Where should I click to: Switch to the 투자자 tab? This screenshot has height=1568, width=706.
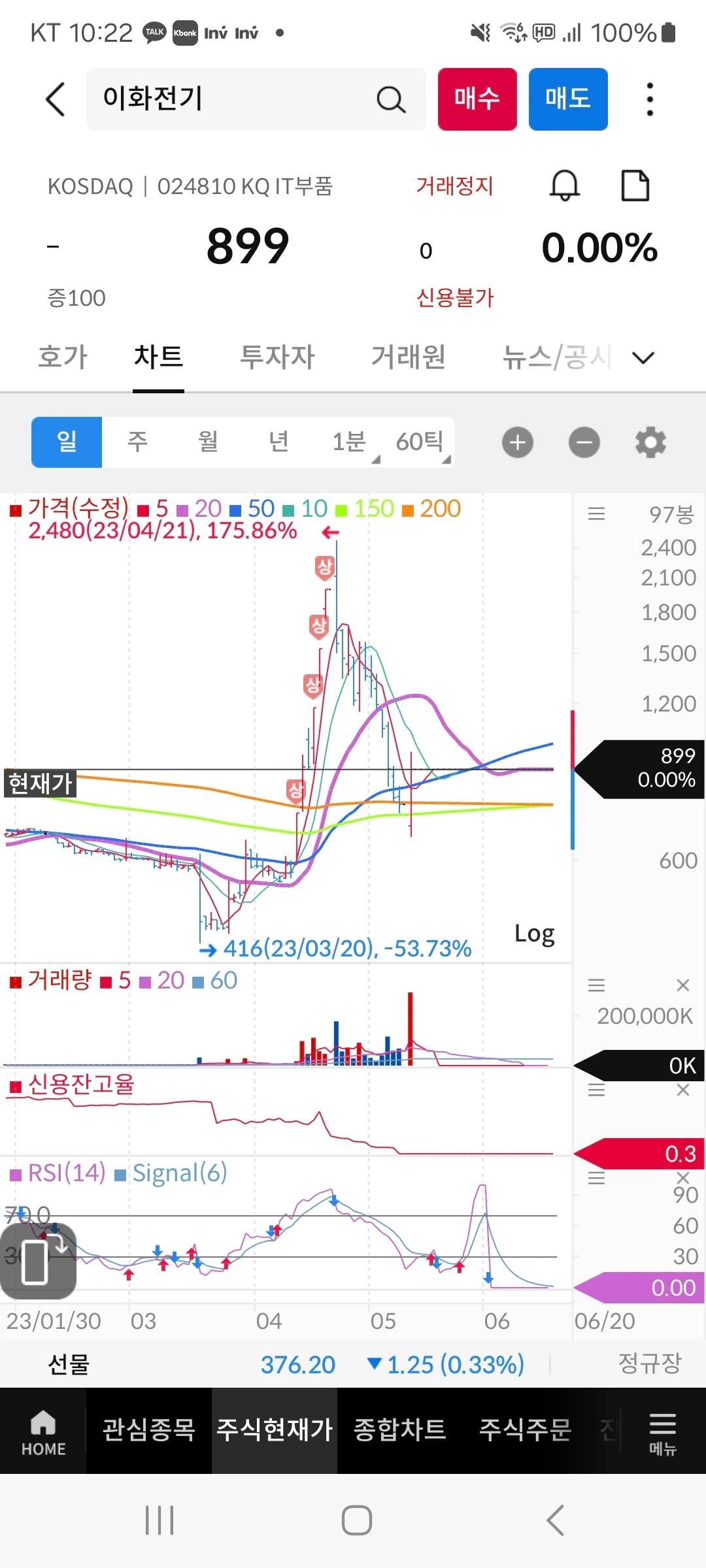(x=277, y=357)
